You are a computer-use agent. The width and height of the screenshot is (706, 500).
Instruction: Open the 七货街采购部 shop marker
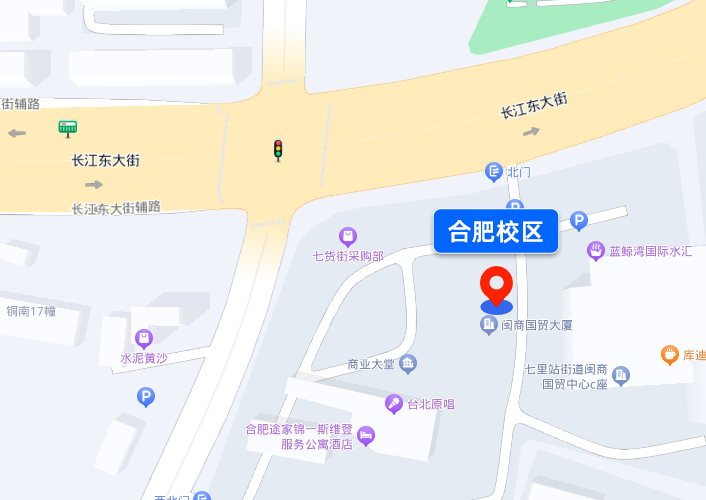point(348,237)
